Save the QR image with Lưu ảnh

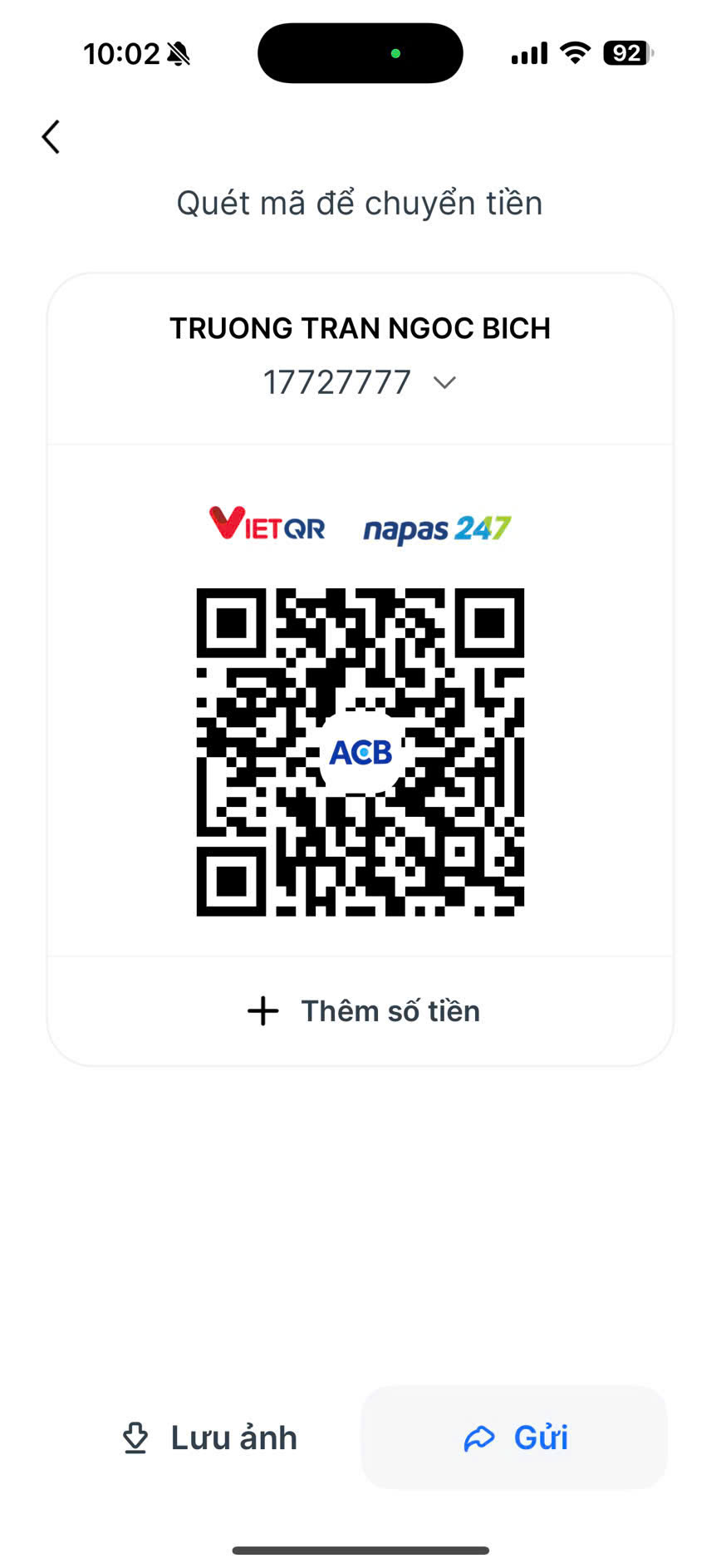click(x=209, y=1437)
